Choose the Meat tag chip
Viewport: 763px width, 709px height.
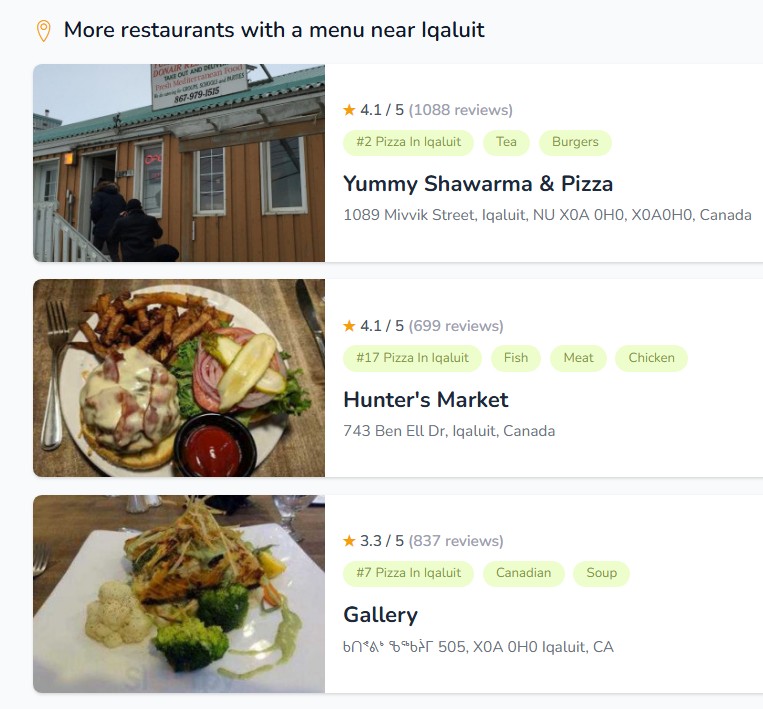tap(578, 358)
